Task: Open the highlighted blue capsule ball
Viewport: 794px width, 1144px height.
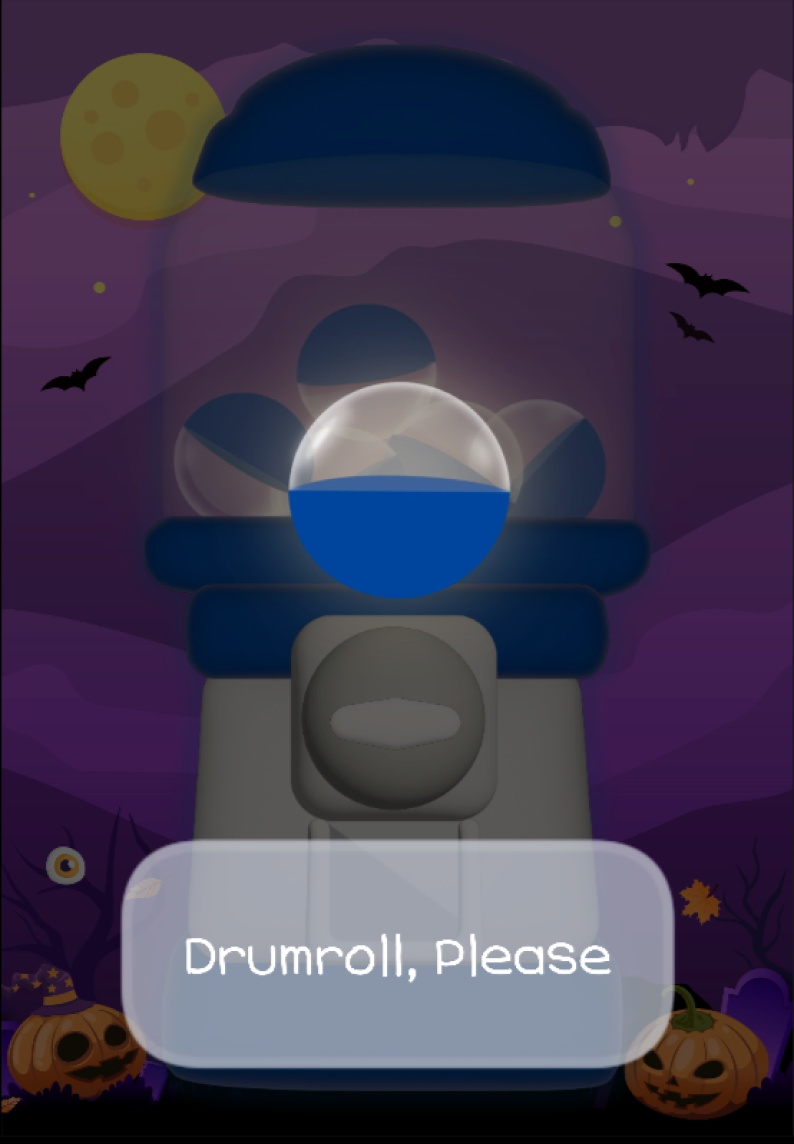Action: pos(400,491)
